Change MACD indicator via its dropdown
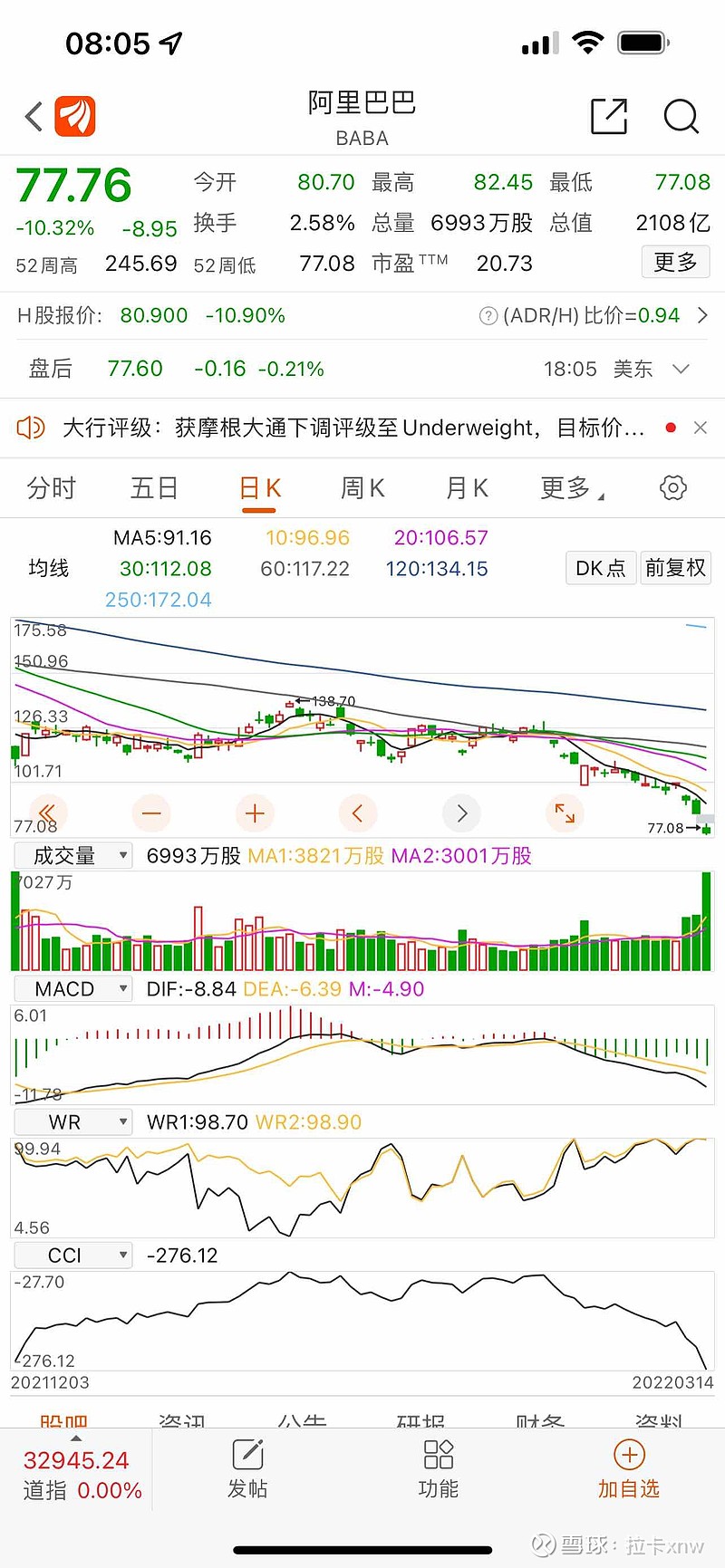 (x=72, y=988)
